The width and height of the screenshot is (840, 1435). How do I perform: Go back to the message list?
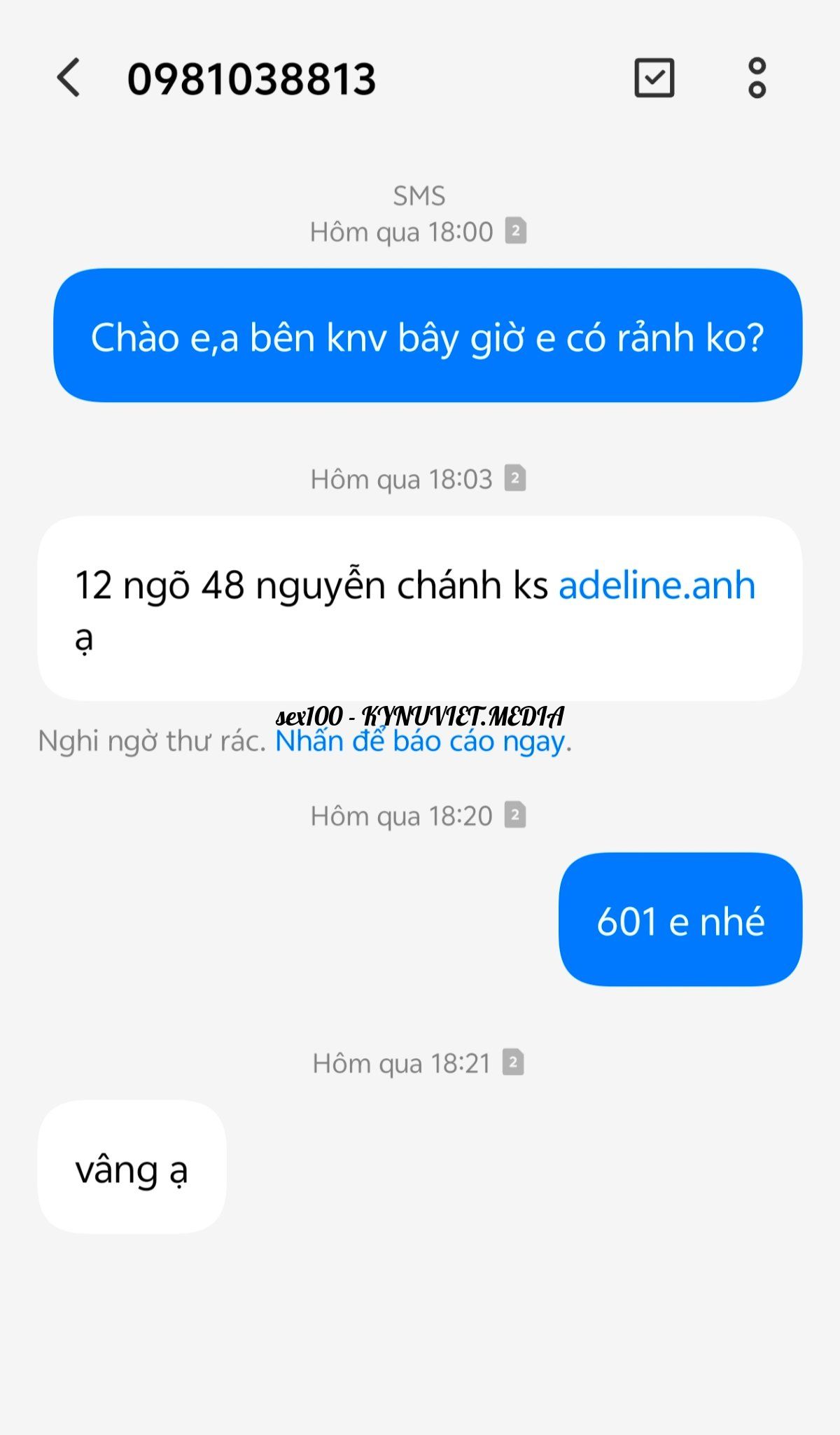coord(69,77)
